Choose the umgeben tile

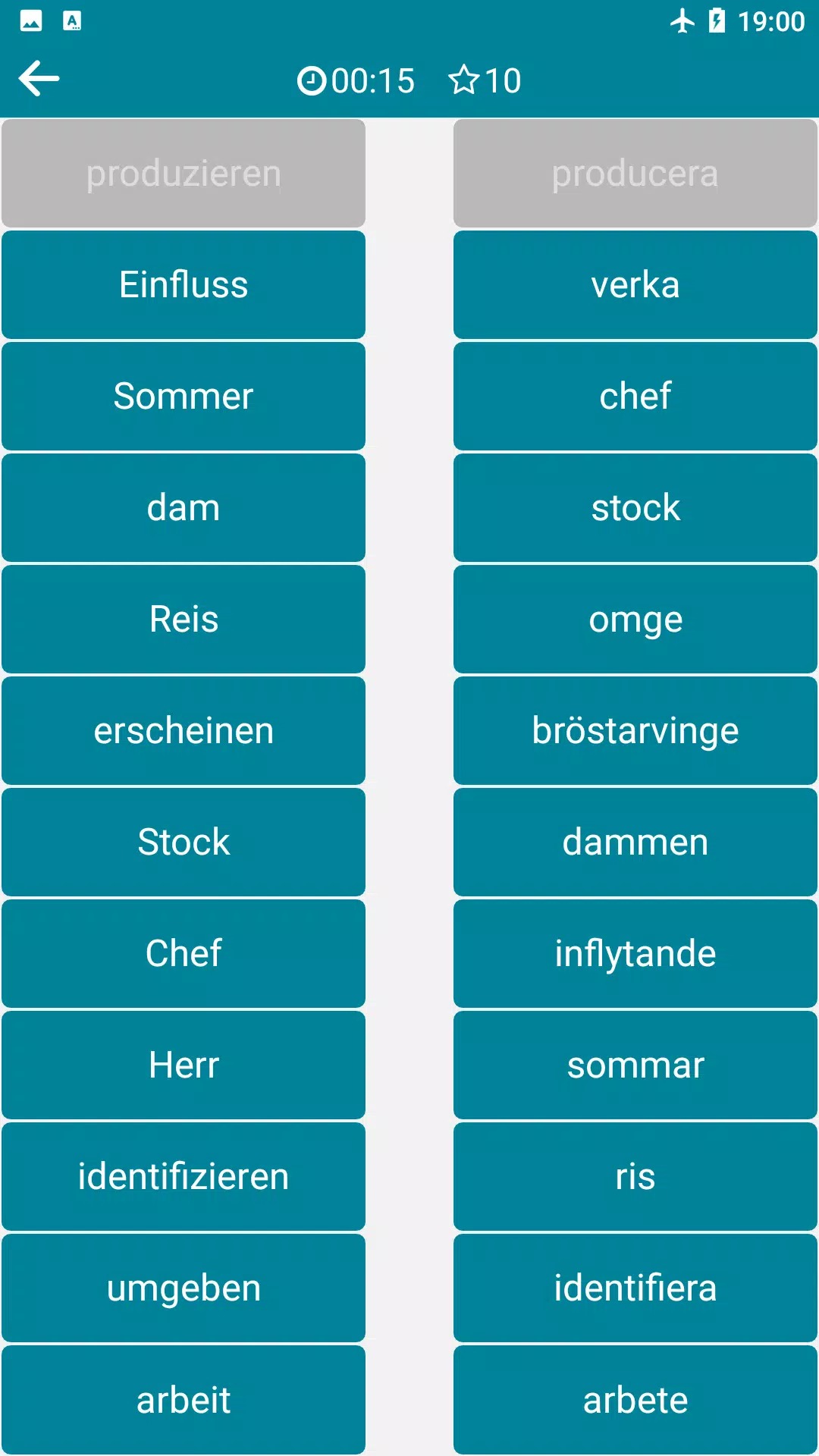[x=184, y=1288]
